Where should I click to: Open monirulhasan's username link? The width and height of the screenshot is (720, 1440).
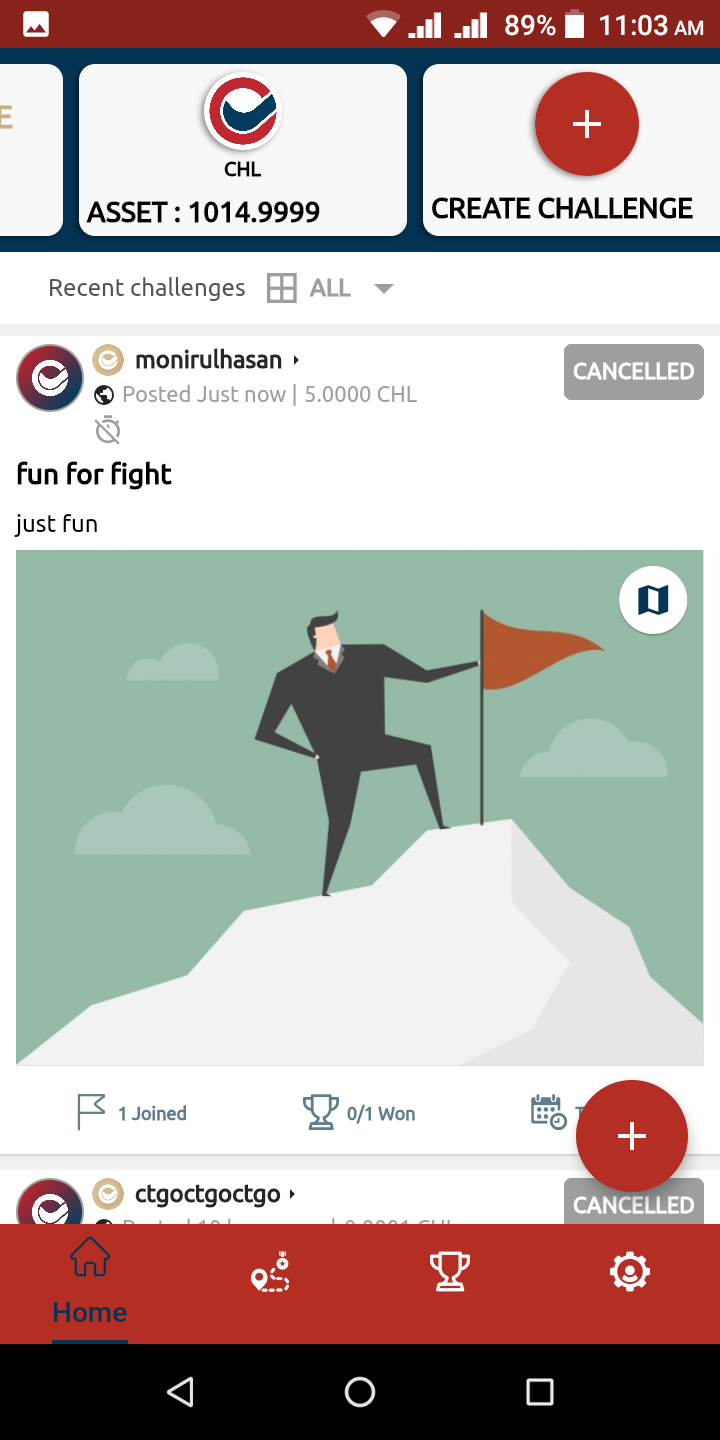click(209, 359)
